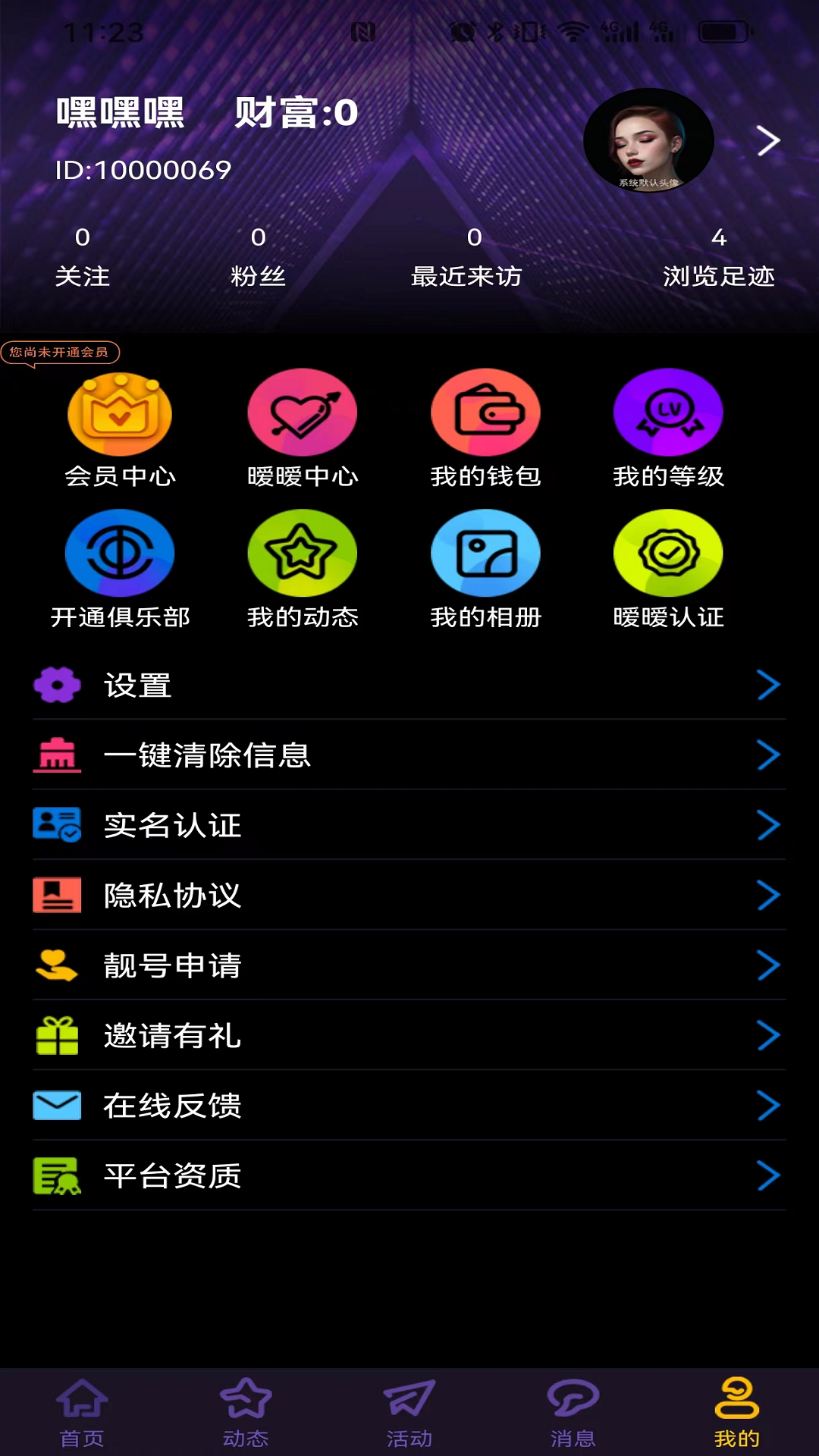Open 我的钱包 wallet icon
This screenshot has width=819, height=1456.
(486, 412)
